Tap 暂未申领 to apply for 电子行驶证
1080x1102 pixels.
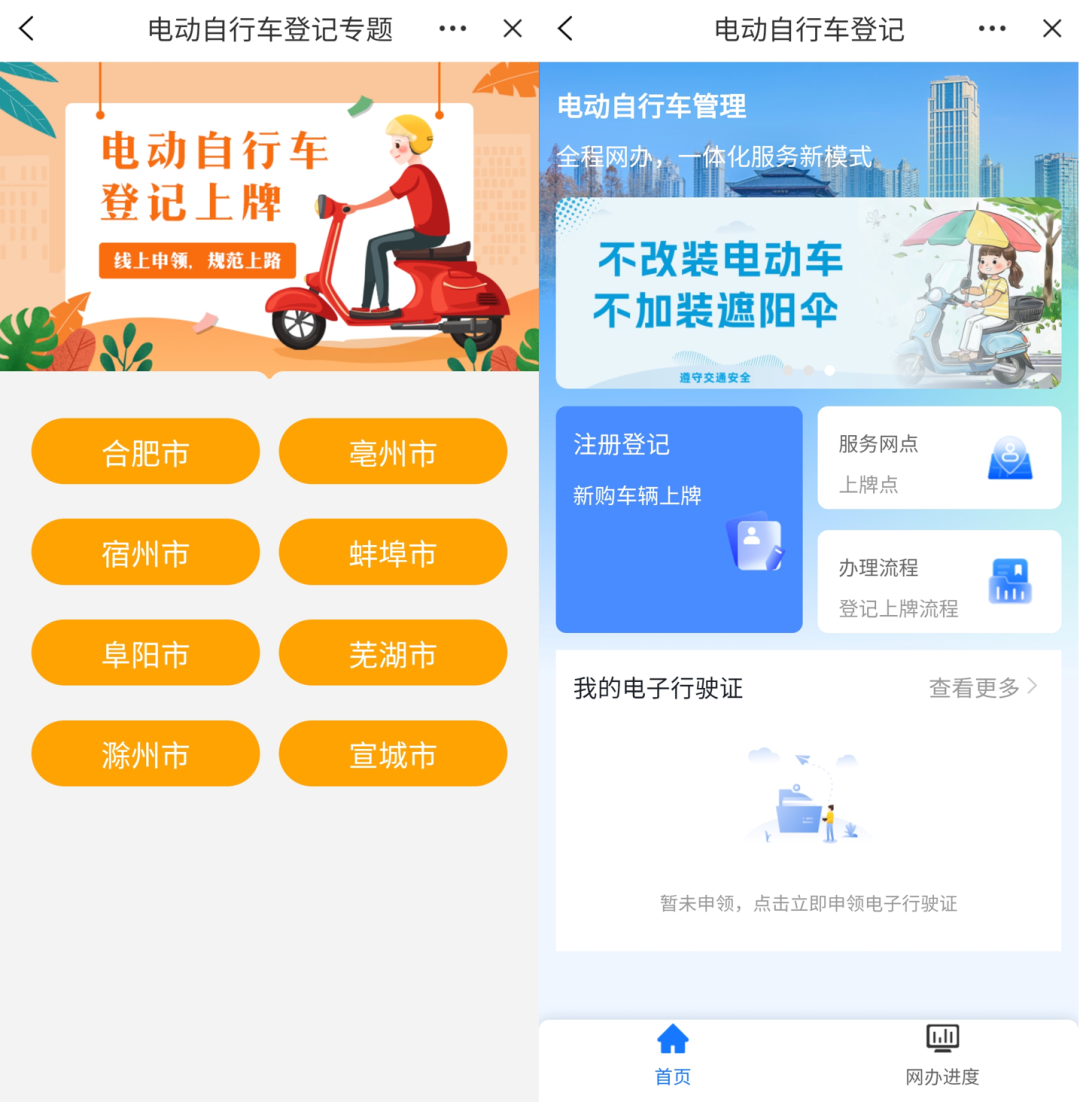click(x=808, y=903)
